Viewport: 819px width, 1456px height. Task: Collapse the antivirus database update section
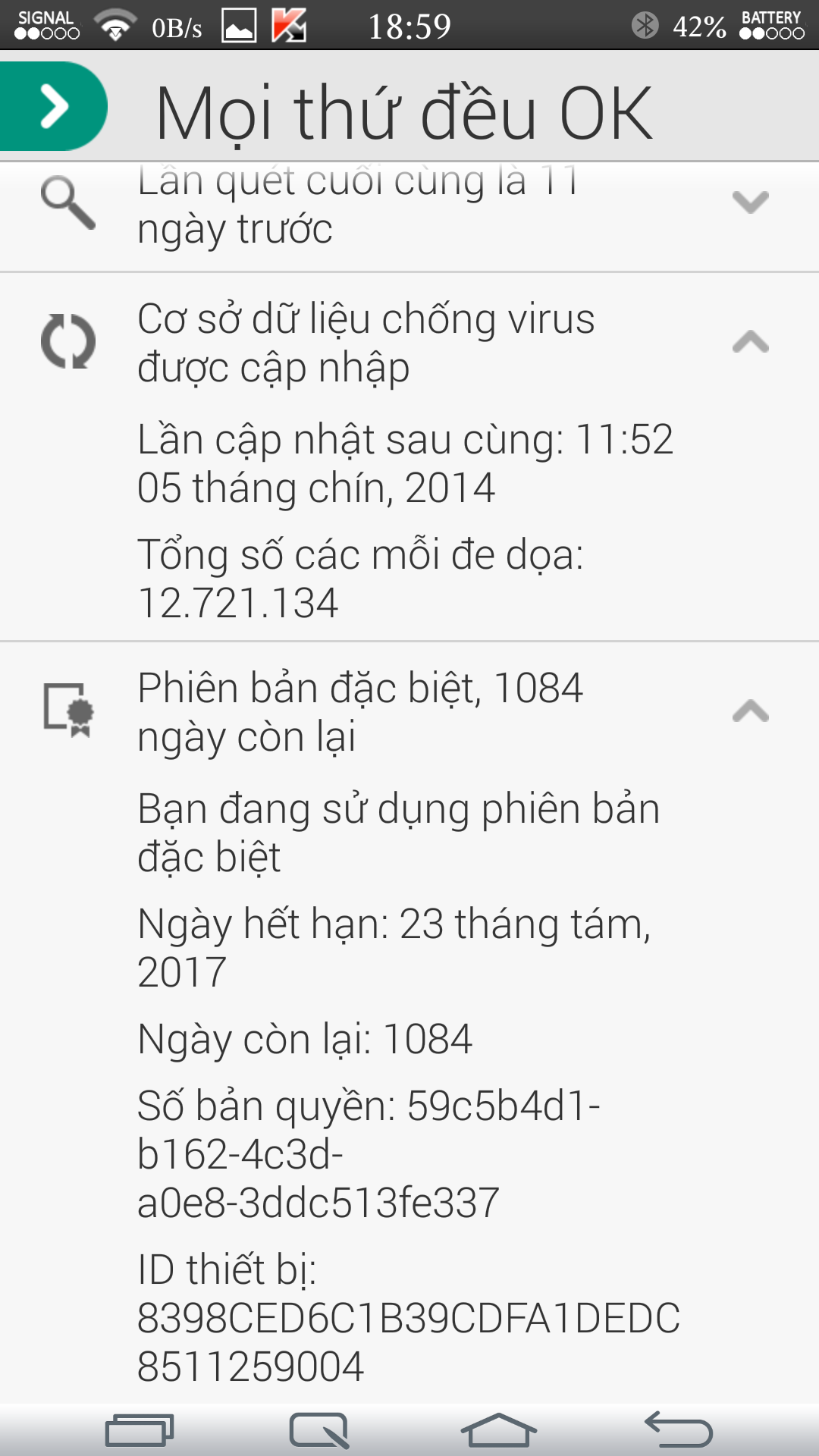point(750,343)
